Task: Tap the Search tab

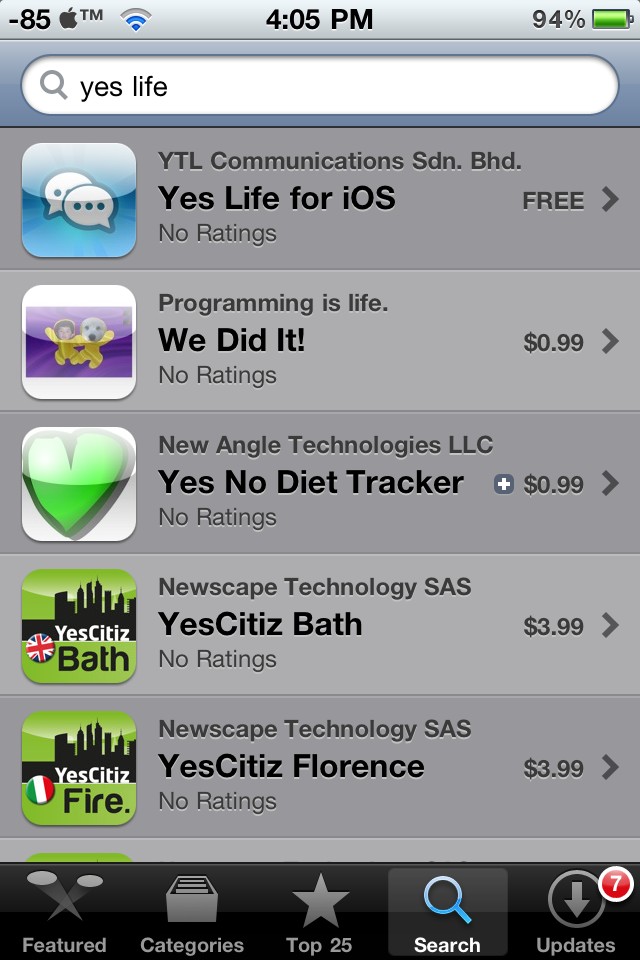Action: click(447, 912)
